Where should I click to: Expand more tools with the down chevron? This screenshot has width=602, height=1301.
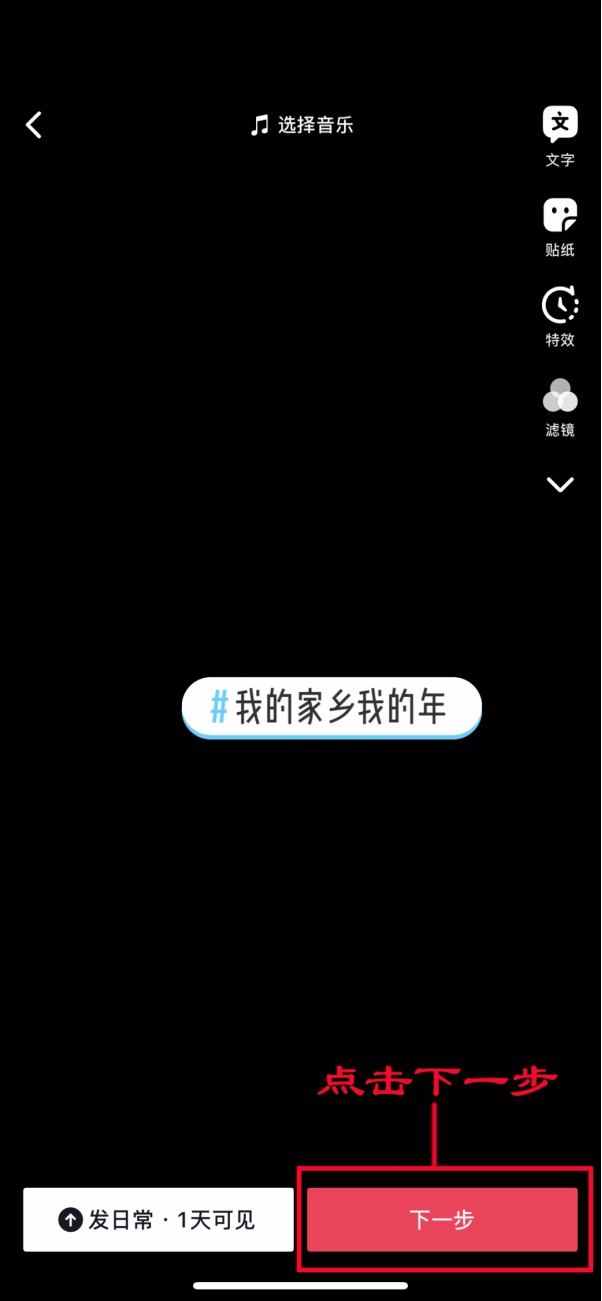(x=560, y=485)
